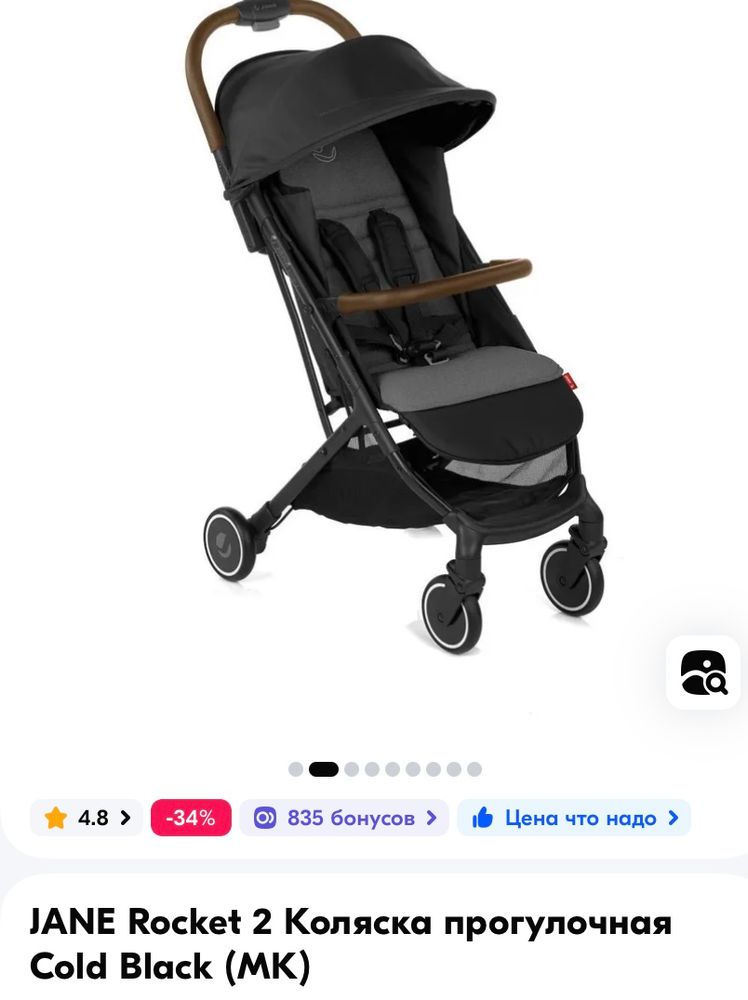Open the 4.8 star rating reviews
This screenshot has width=748, height=1000.
[x=87, y=818]
